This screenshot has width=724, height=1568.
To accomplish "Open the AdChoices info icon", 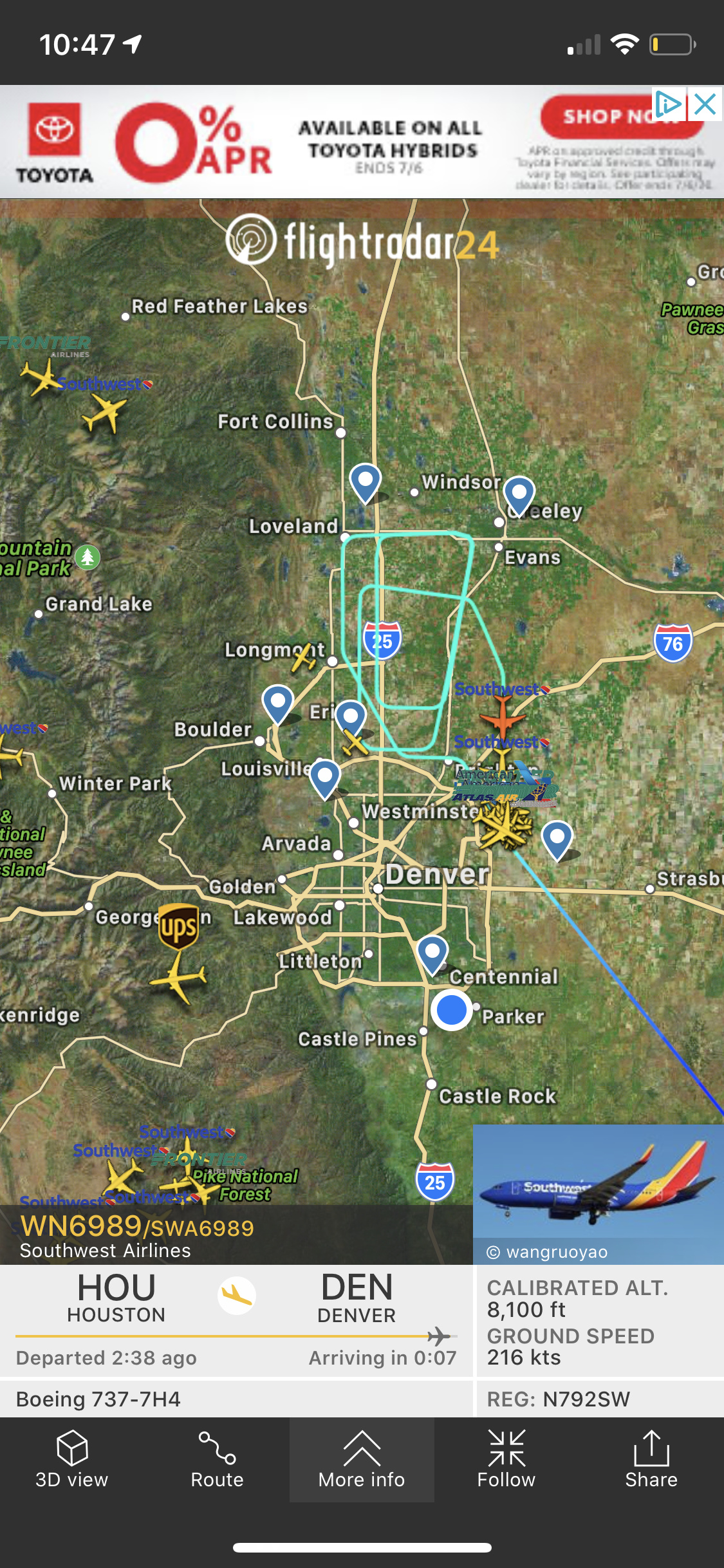I will 669,104.
